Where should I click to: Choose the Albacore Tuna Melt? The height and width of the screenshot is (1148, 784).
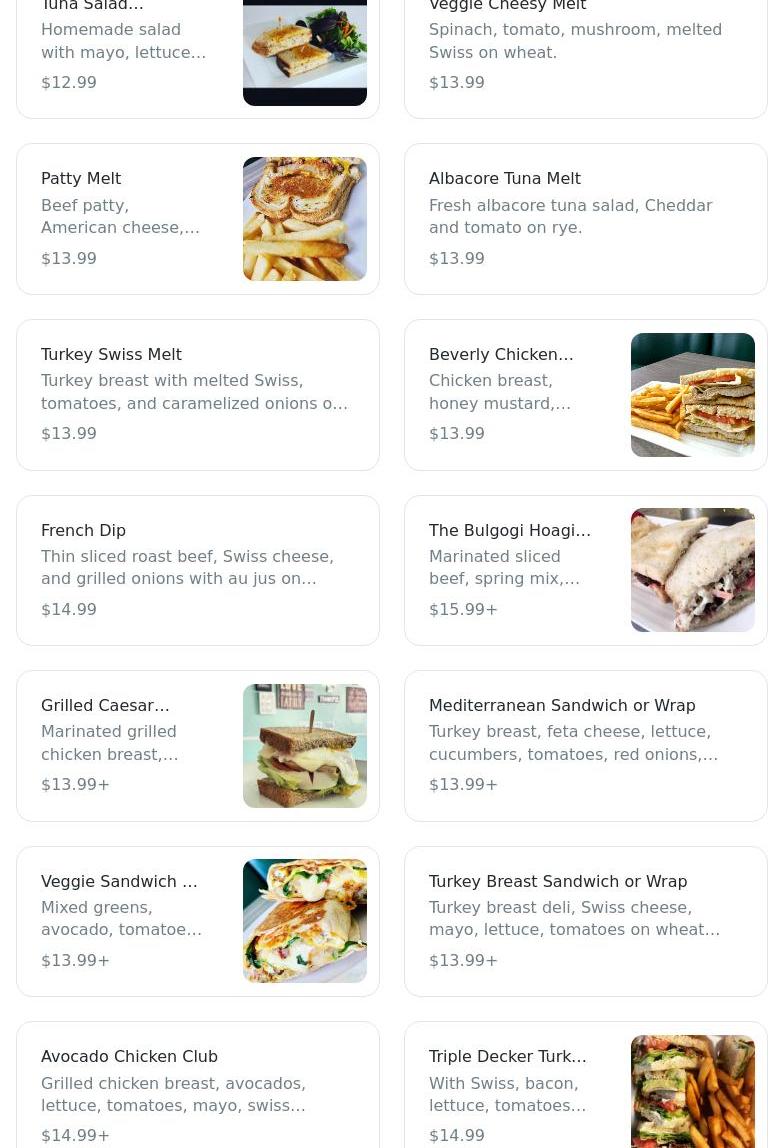click(585, 219)
